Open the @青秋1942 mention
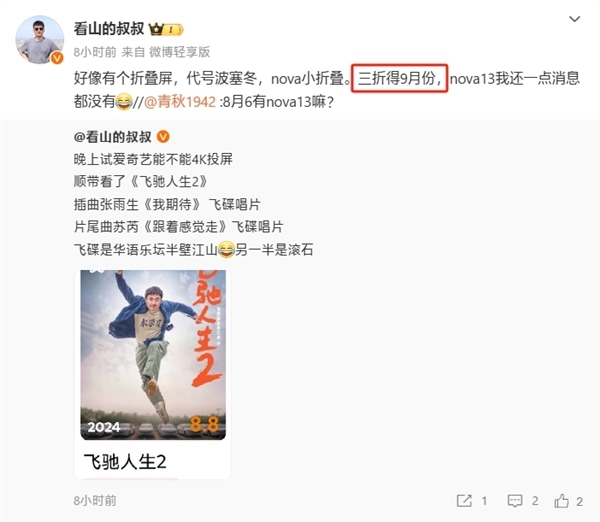Screen dimensions: 600x522 pyautogui.click(x=179, y=101)
